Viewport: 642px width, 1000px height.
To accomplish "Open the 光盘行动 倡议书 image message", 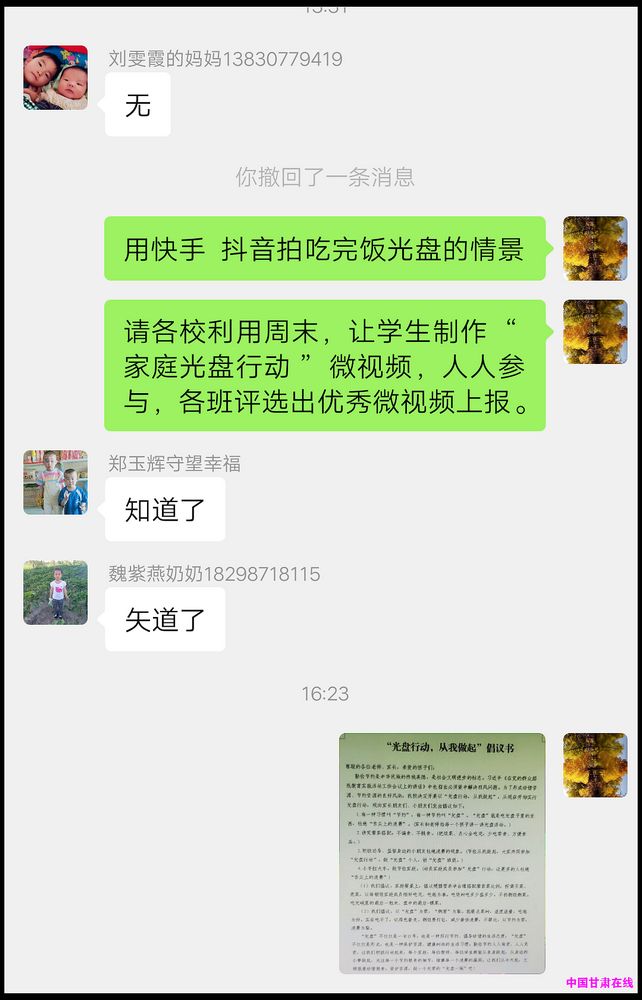I will (442, 853).
